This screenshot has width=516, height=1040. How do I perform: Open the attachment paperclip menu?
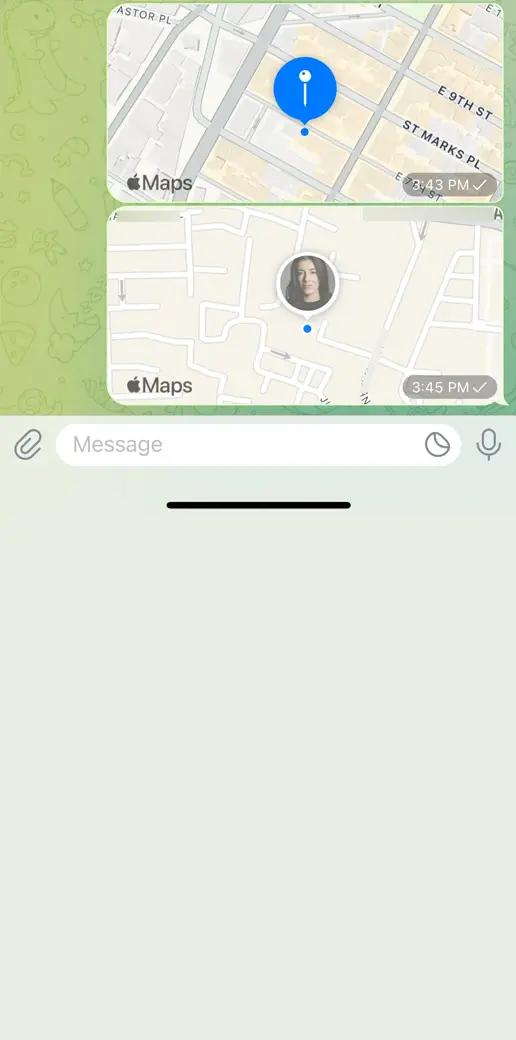click(28, 444)
